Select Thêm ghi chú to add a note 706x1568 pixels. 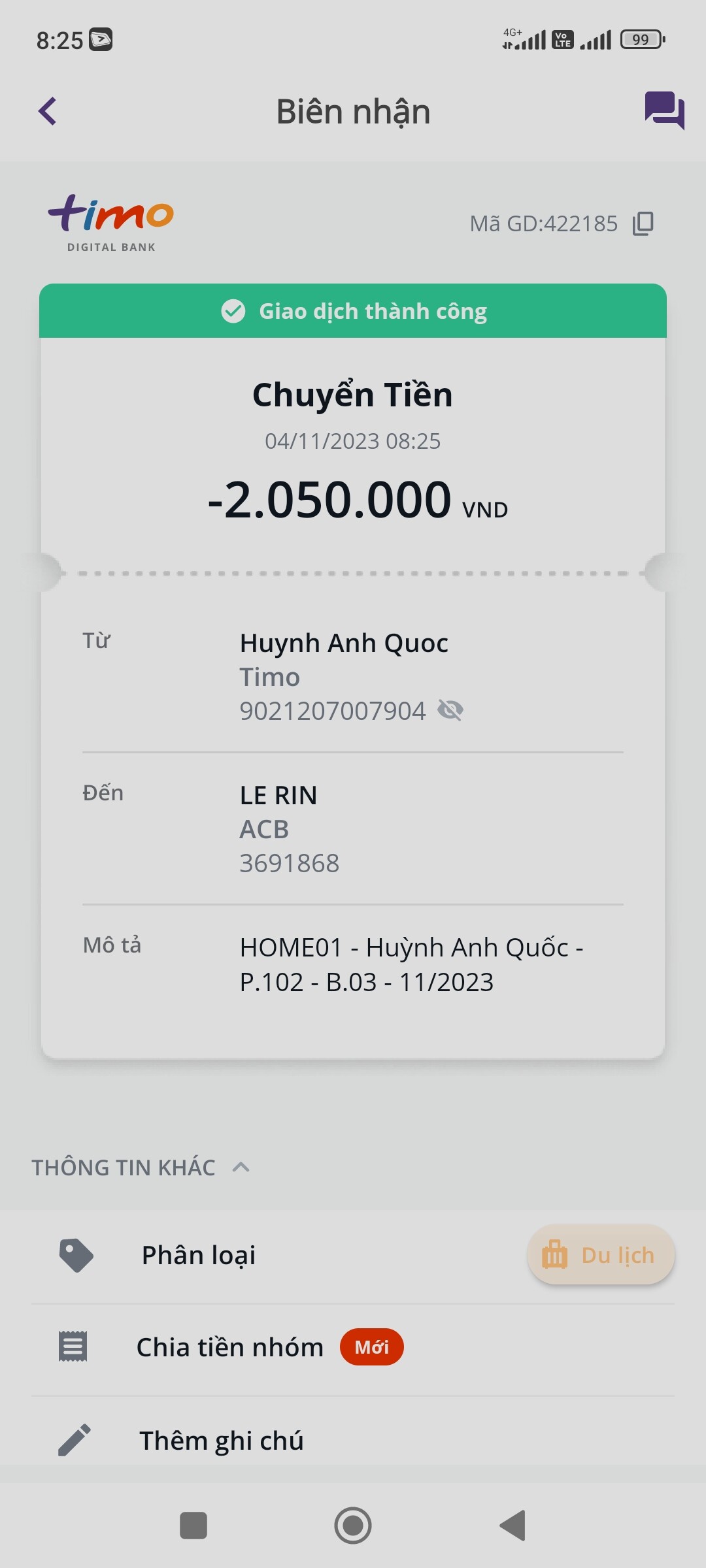221,1441
